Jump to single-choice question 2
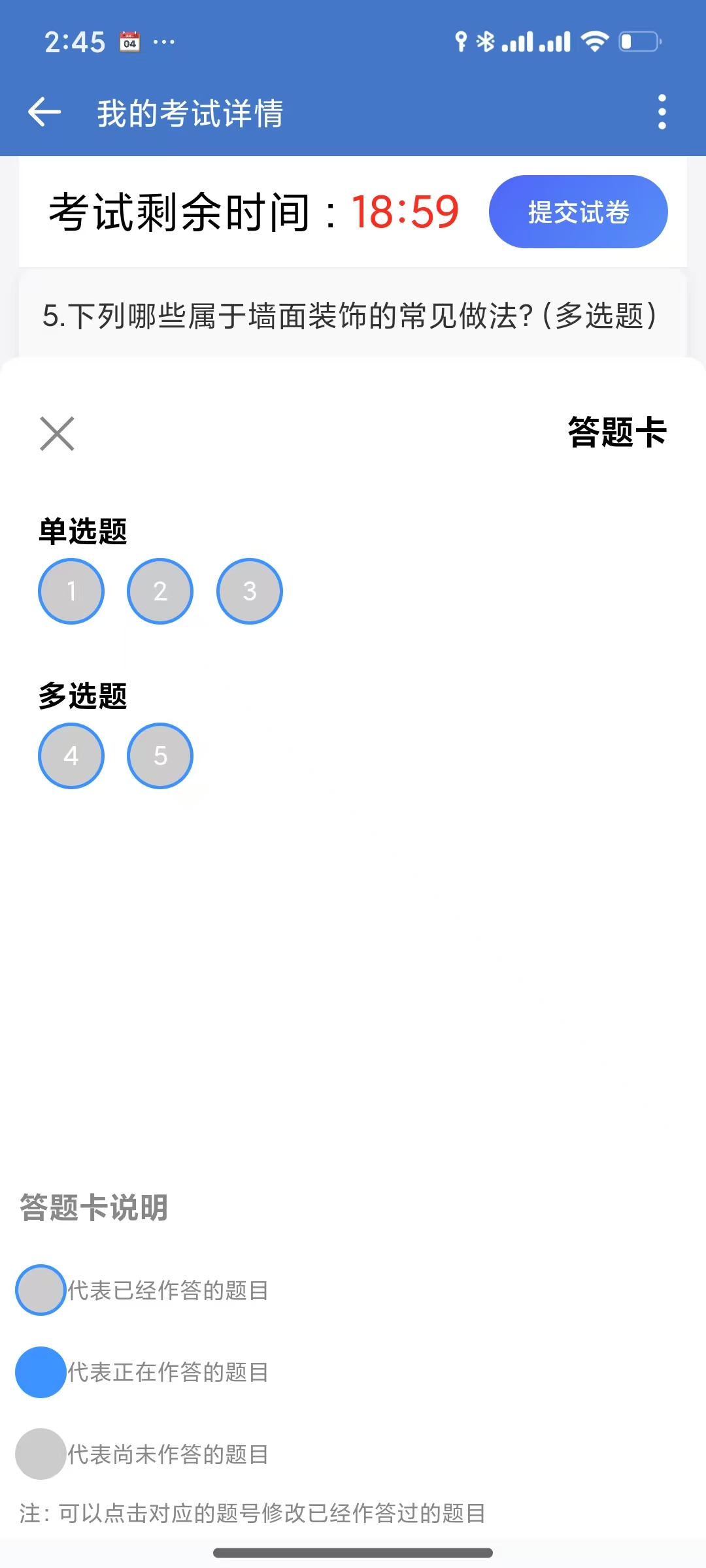 click(x=160, y=591)
